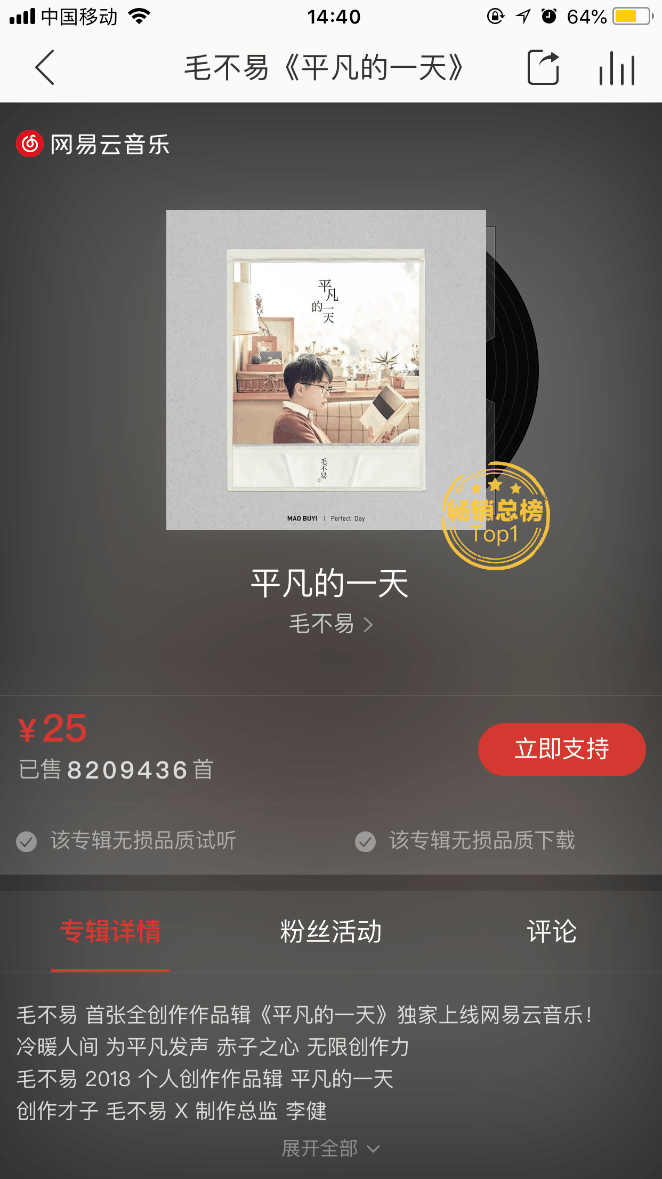Go back with the top-left arrow
The height and width of the screenshot is (1179, 662).
point(45,68)
